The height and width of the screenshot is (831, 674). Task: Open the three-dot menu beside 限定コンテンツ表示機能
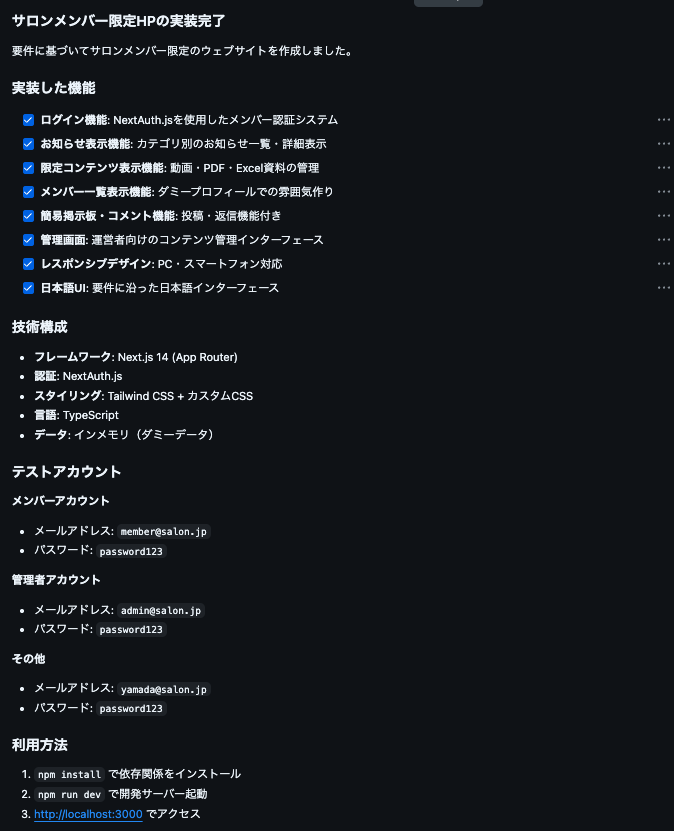pyautogui.click(x=664, y=168)
